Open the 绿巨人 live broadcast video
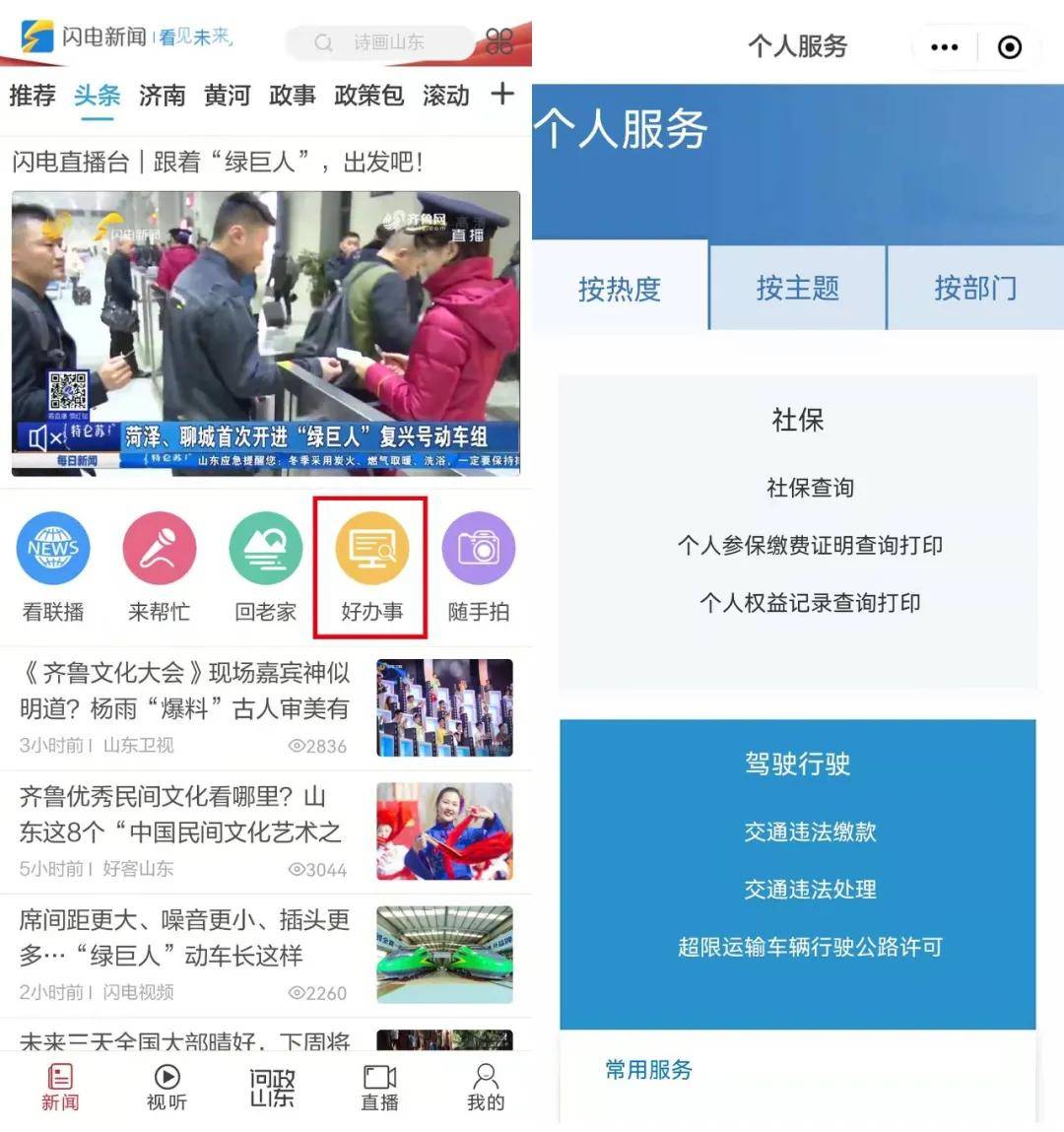Viewport: 1064px width, 1132px height. pos(266,333)
